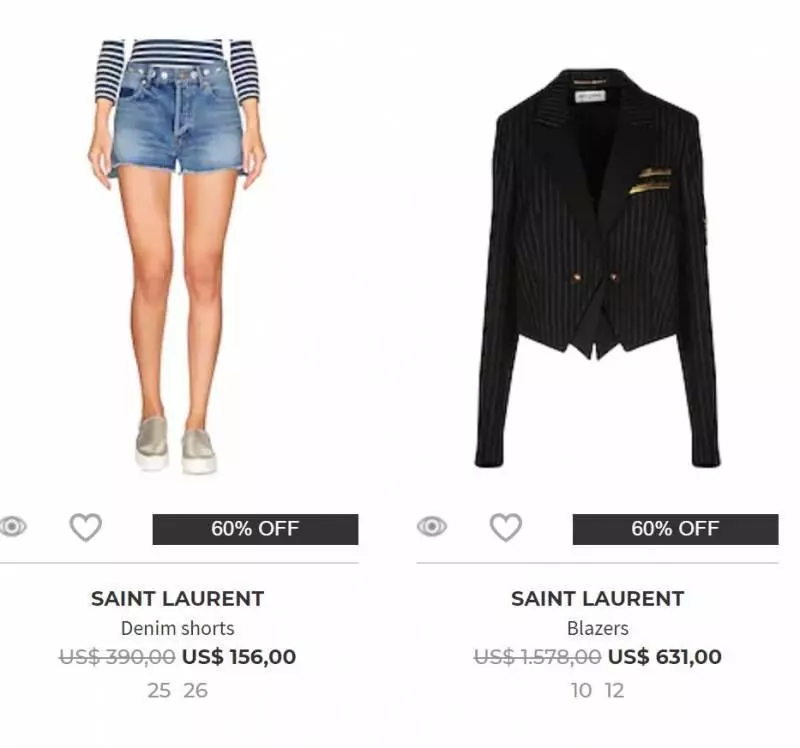
Task: Add denim shorts to wishlist
Action: pos(85,527)
